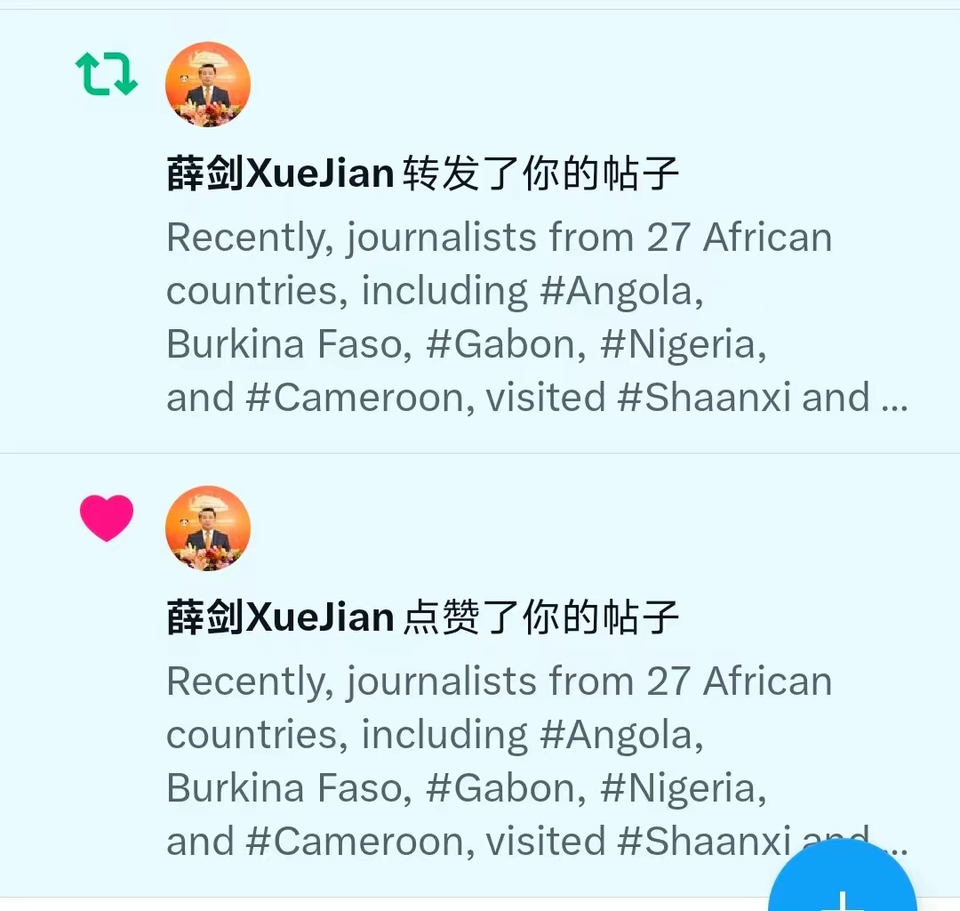Open 薛剑XueJian's avatar on the like notification

[x=208, y=529]
